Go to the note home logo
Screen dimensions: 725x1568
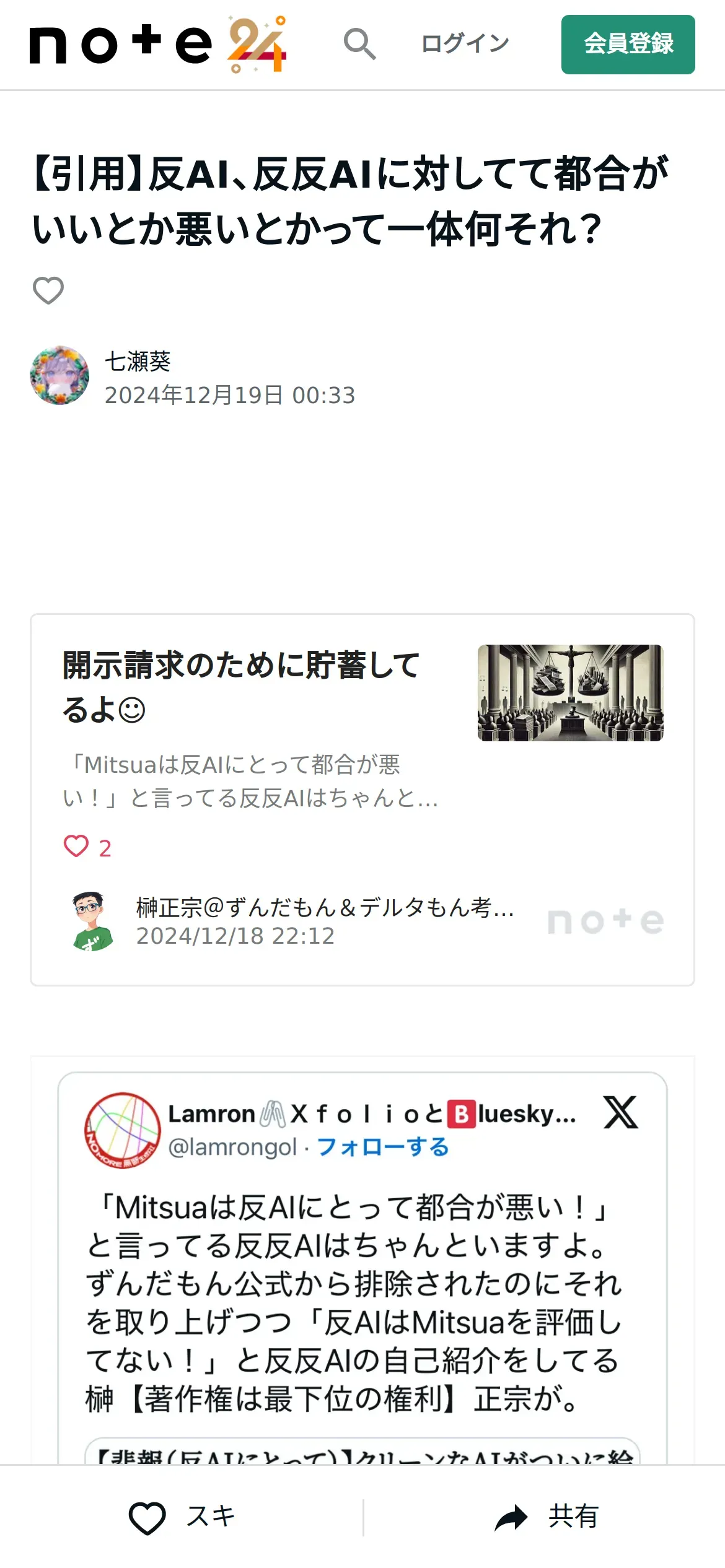click(158, 44)
